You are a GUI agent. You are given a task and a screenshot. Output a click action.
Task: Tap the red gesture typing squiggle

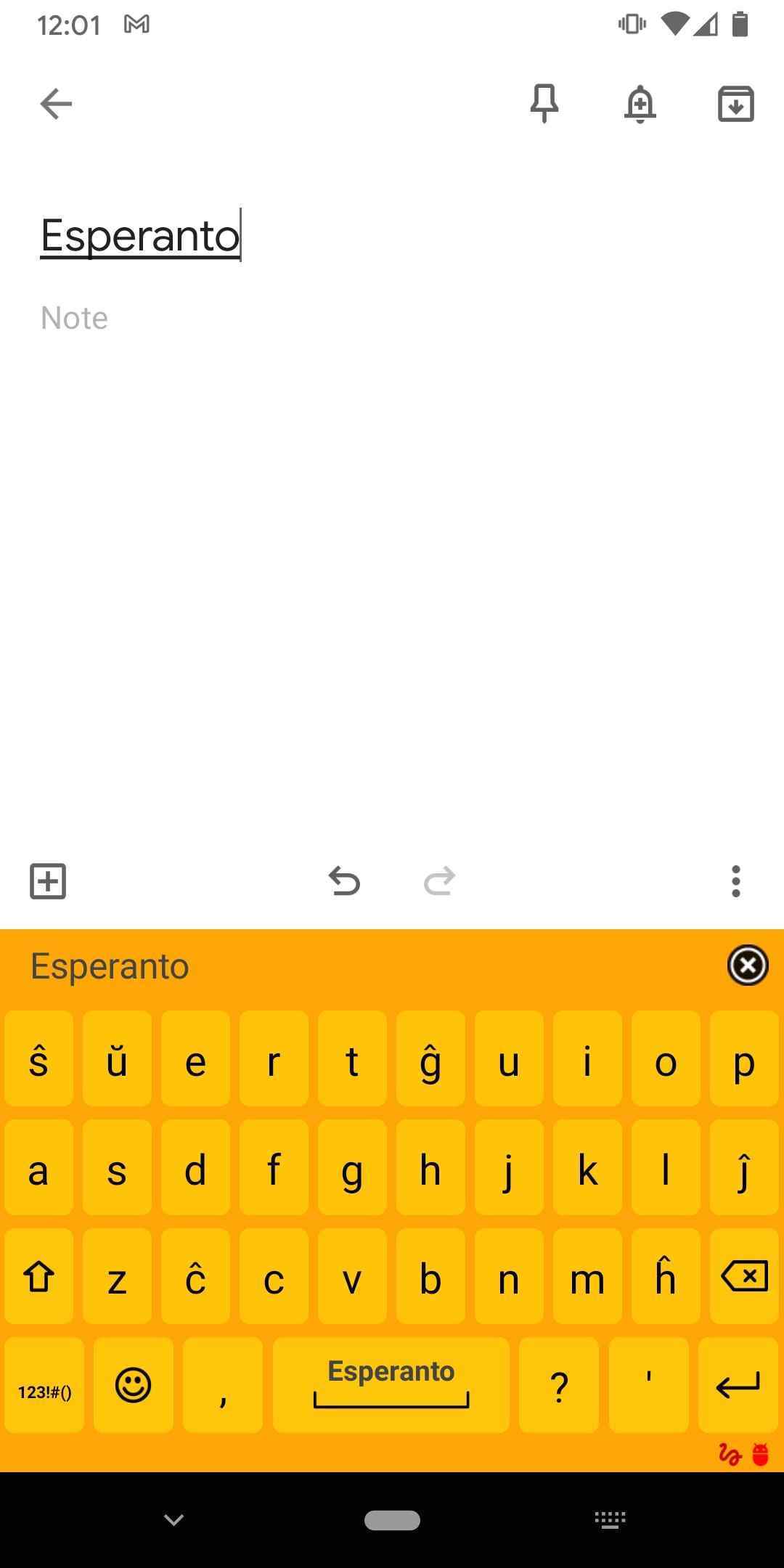tap(728, 1452)
